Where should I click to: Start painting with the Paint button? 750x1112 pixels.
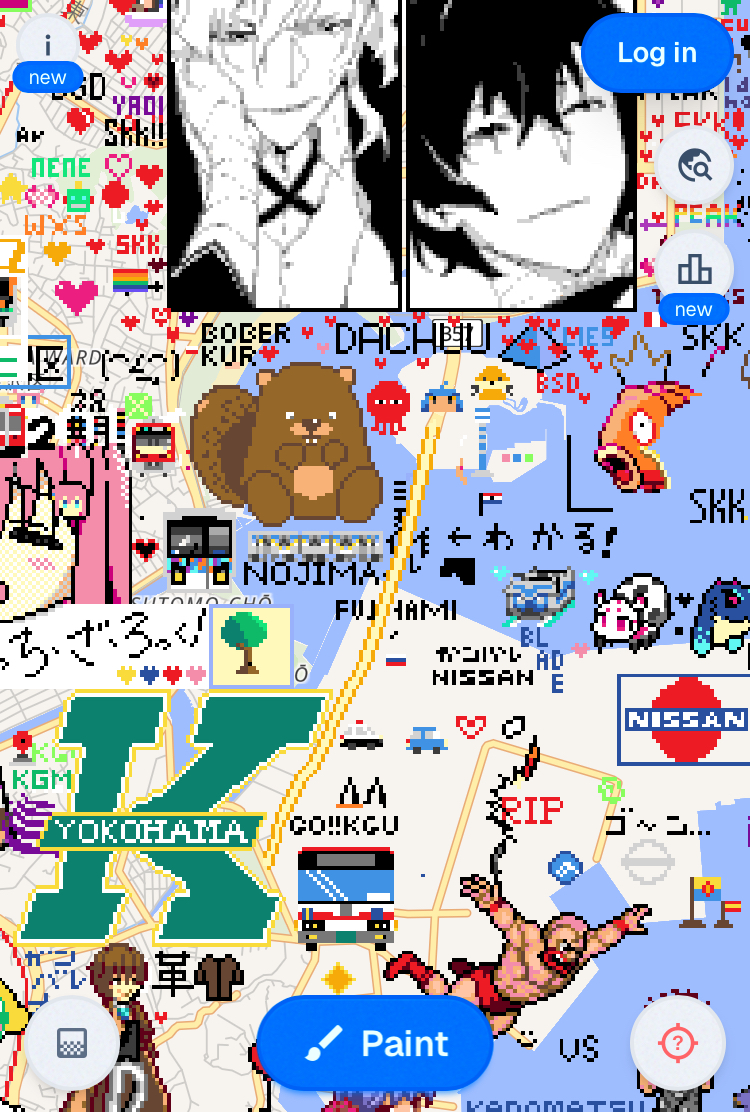click(x=375, y=1043)
